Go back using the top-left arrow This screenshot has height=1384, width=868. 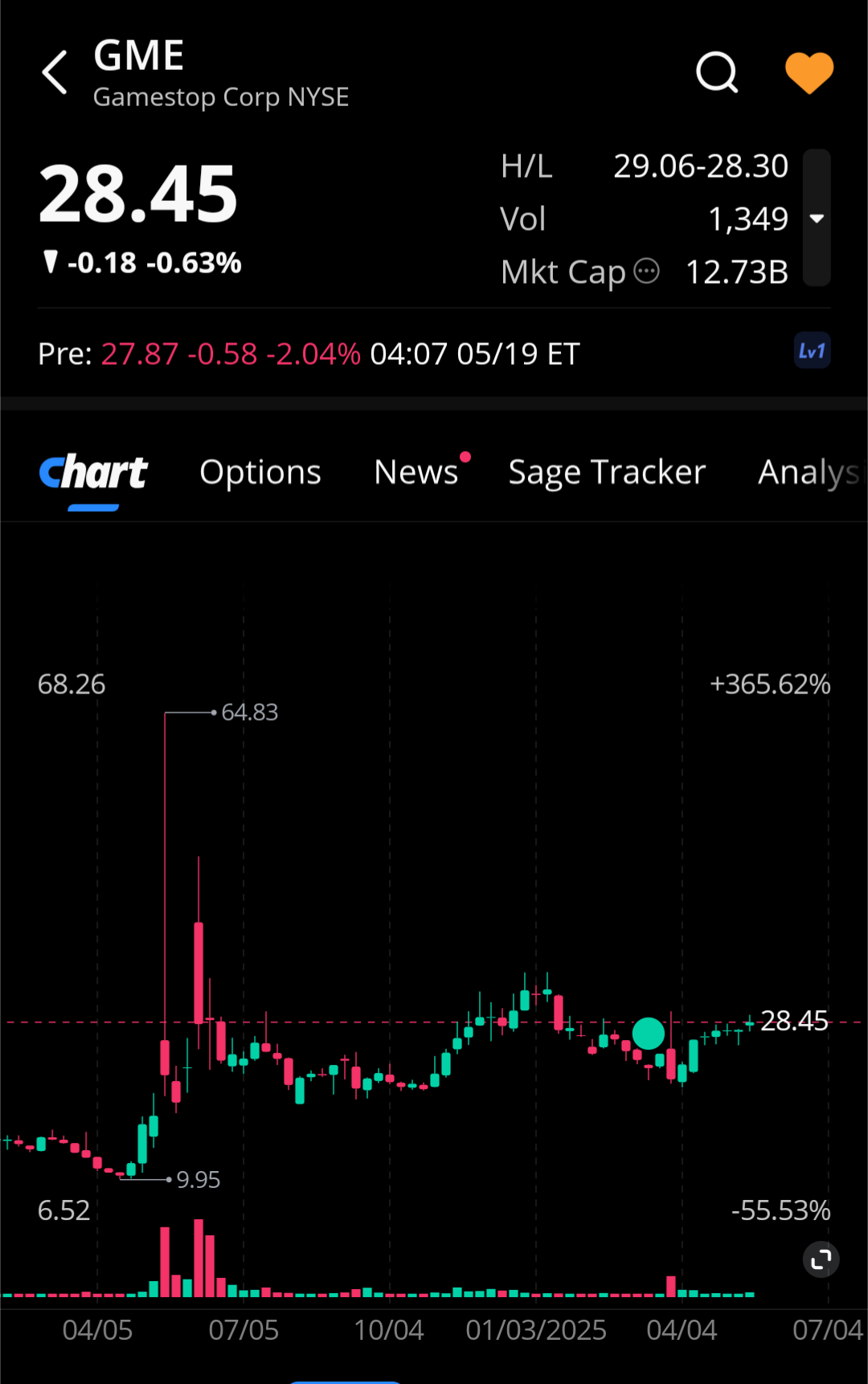55,73
